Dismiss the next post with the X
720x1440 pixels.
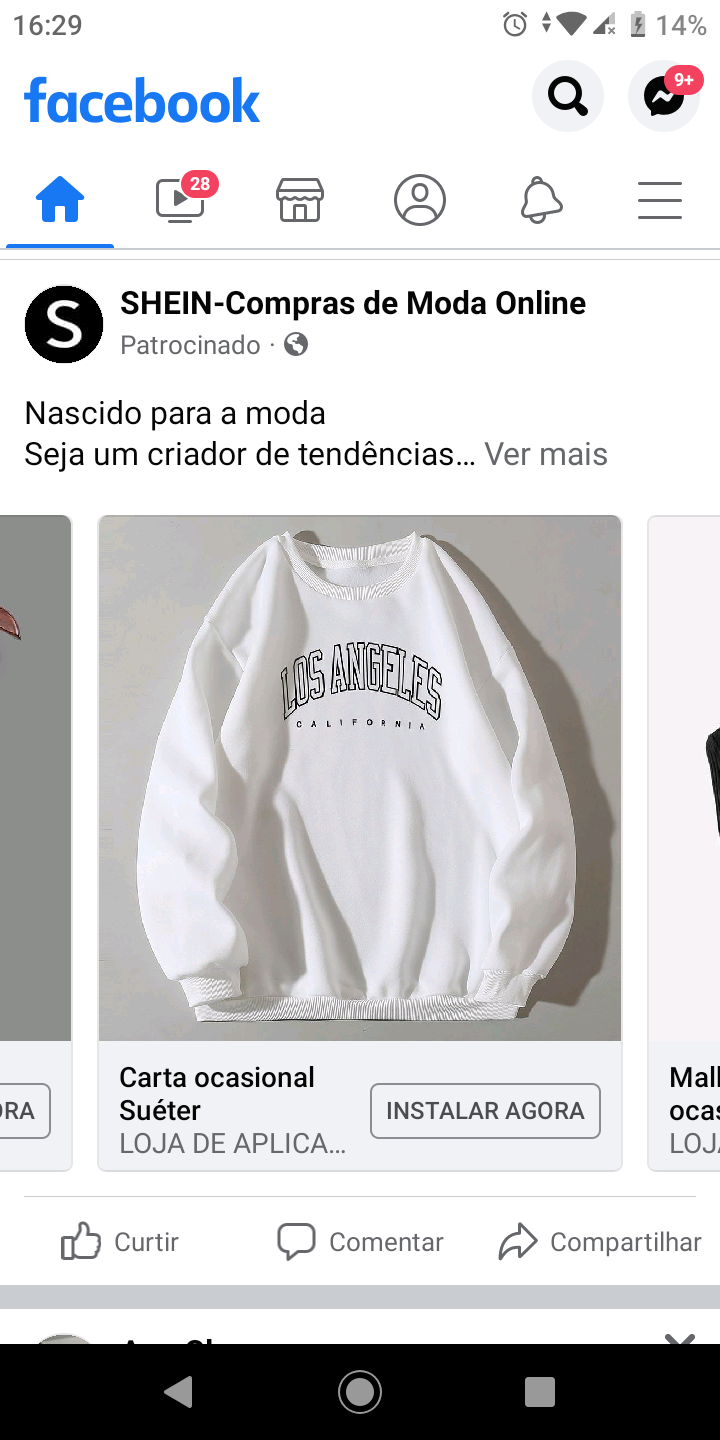point(680,1338)
